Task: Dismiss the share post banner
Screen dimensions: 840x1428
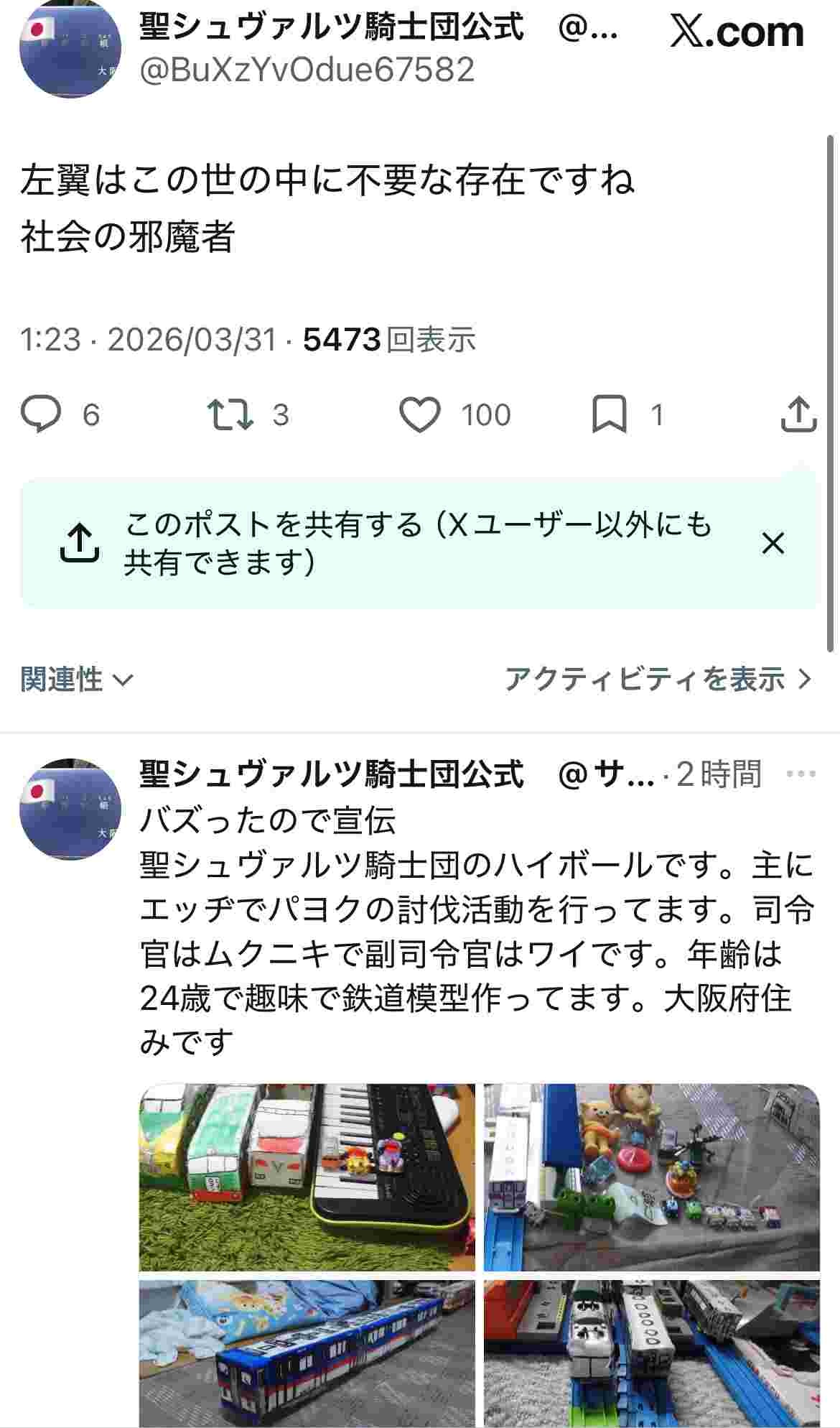Action: click(773, 543)
